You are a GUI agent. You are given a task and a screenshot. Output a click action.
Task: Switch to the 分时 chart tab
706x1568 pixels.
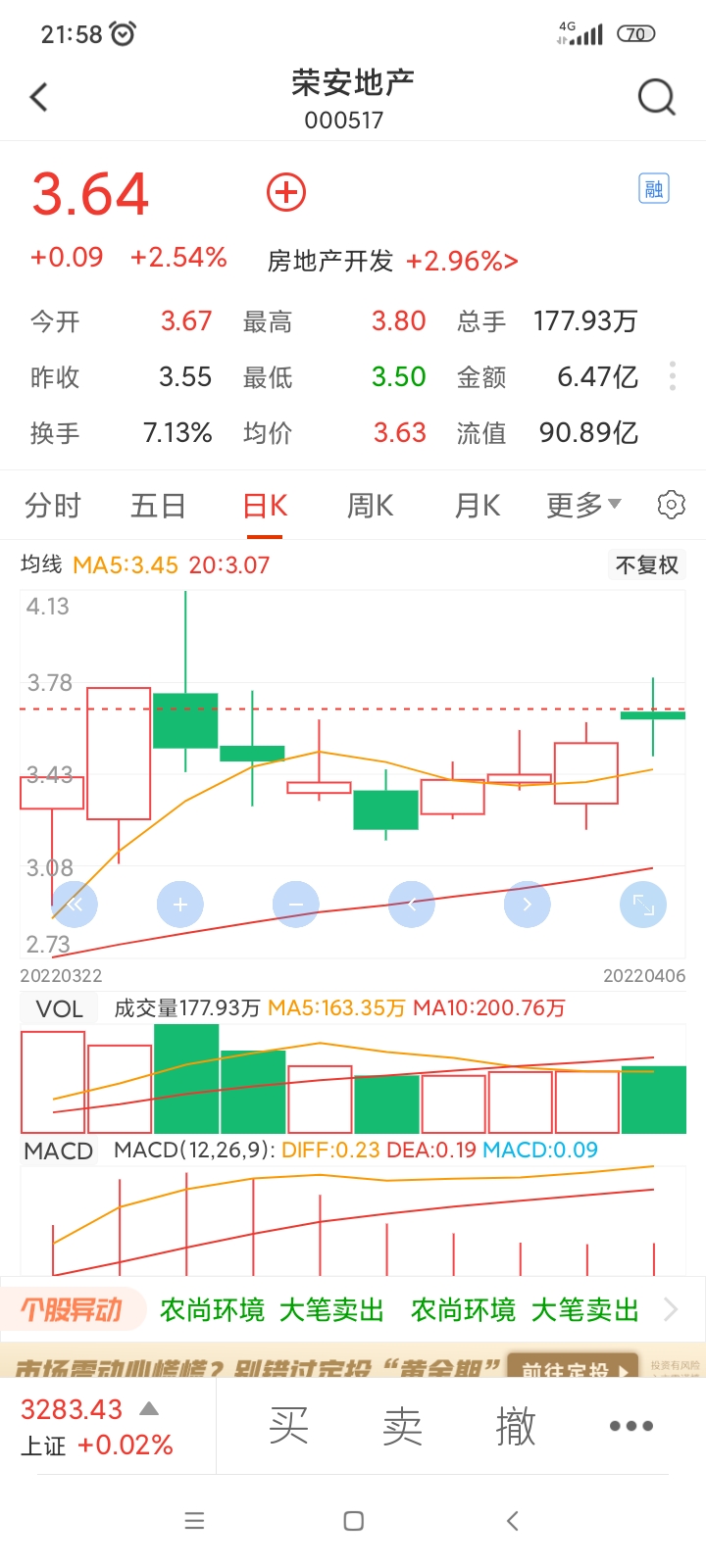tap(53, 506)
